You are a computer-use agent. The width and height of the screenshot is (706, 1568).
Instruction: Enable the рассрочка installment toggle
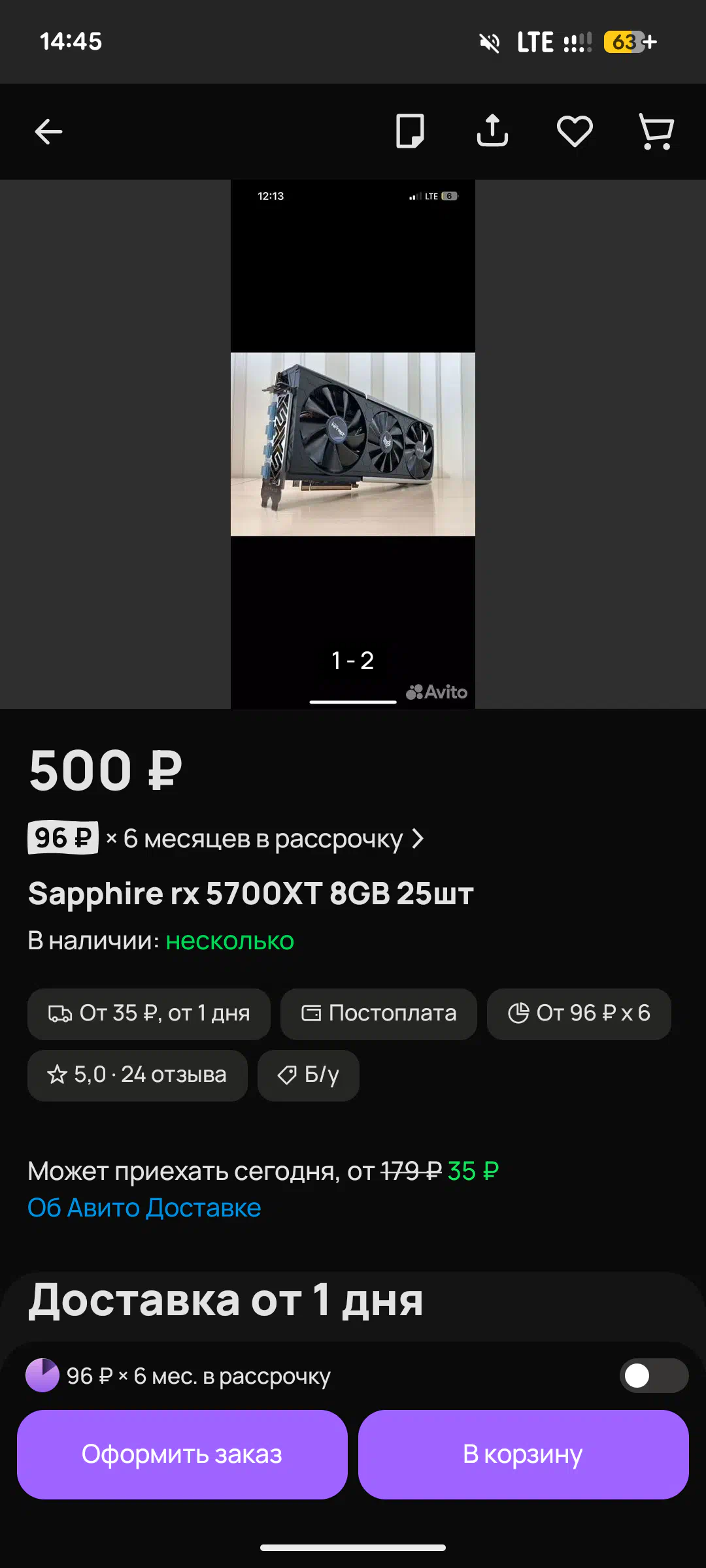click(x=654, y=1375)
